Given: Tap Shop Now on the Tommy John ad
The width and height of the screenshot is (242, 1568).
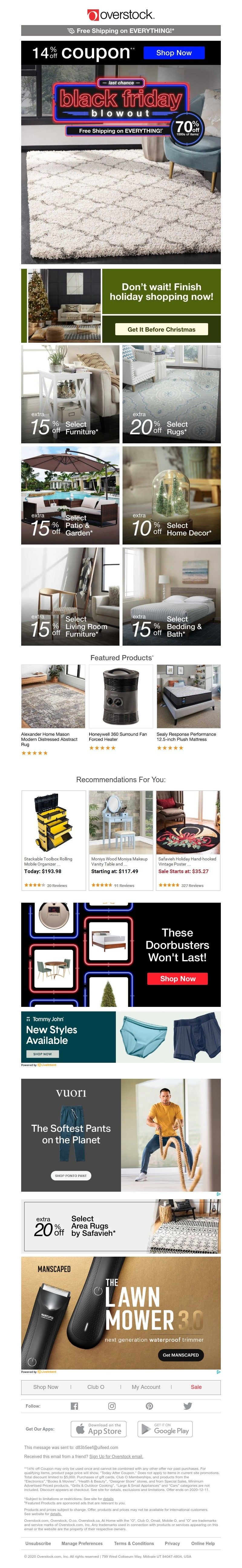Looking at the screenshot, I should pyautogui.click(x=43, y=1054).
